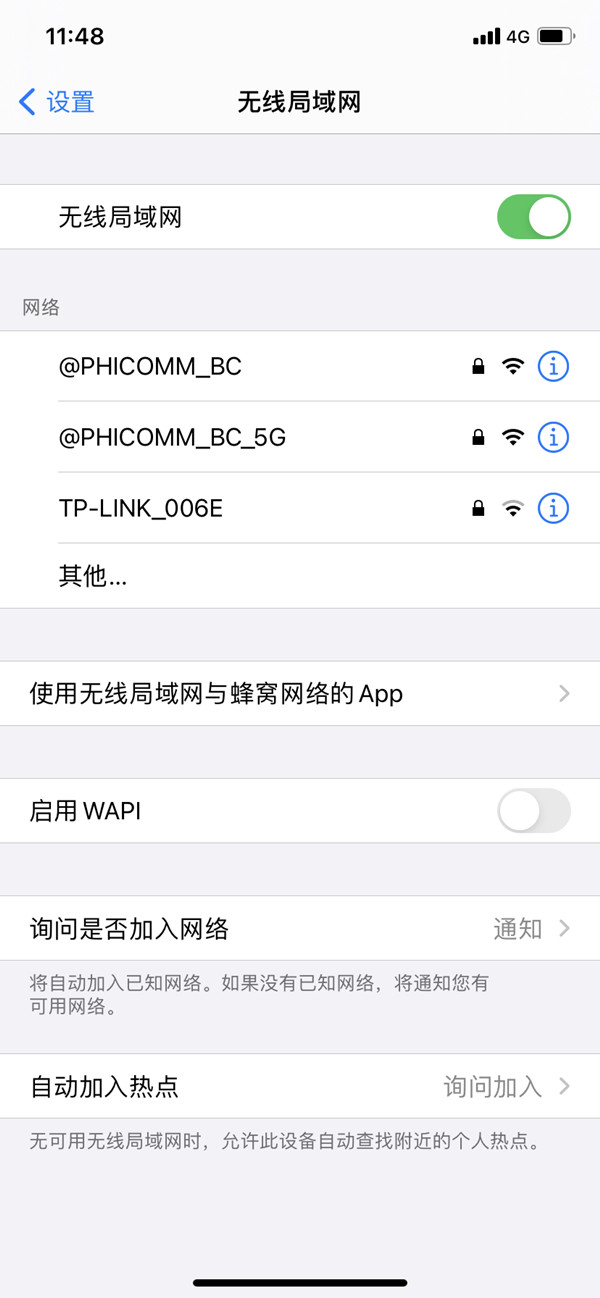Enable the 启用 WAPI switch
This screenshot has height=1298, width=600.
click(x=533, y=811)
